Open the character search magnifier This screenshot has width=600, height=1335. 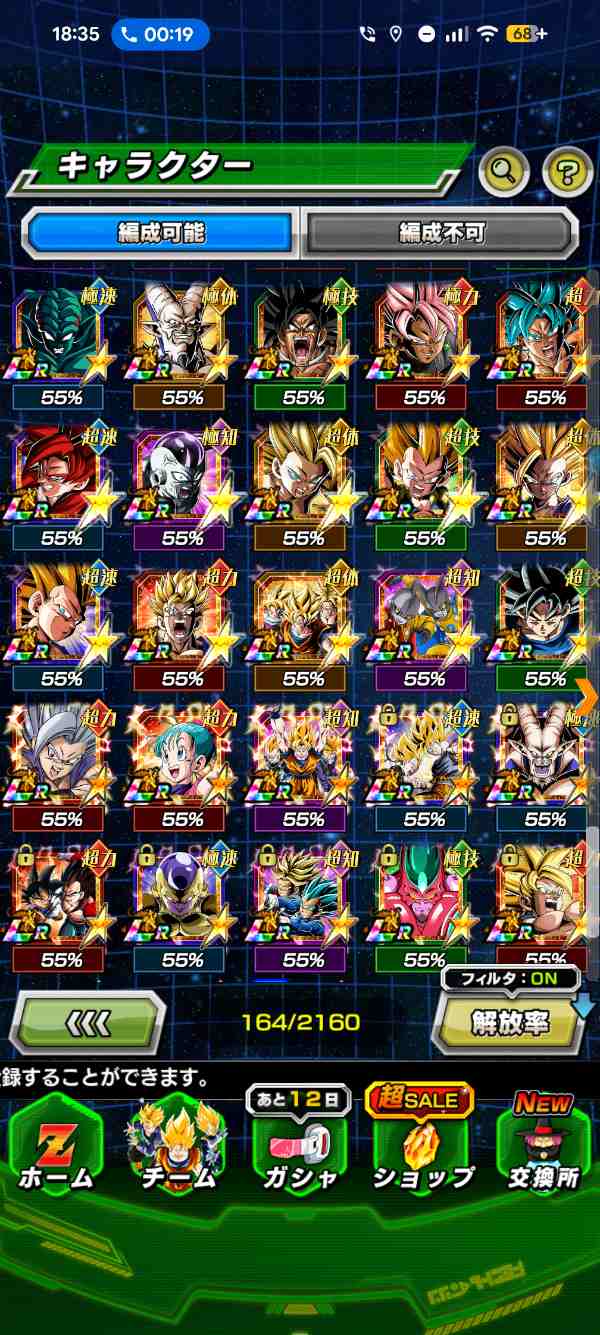click(x=504, y=173)
